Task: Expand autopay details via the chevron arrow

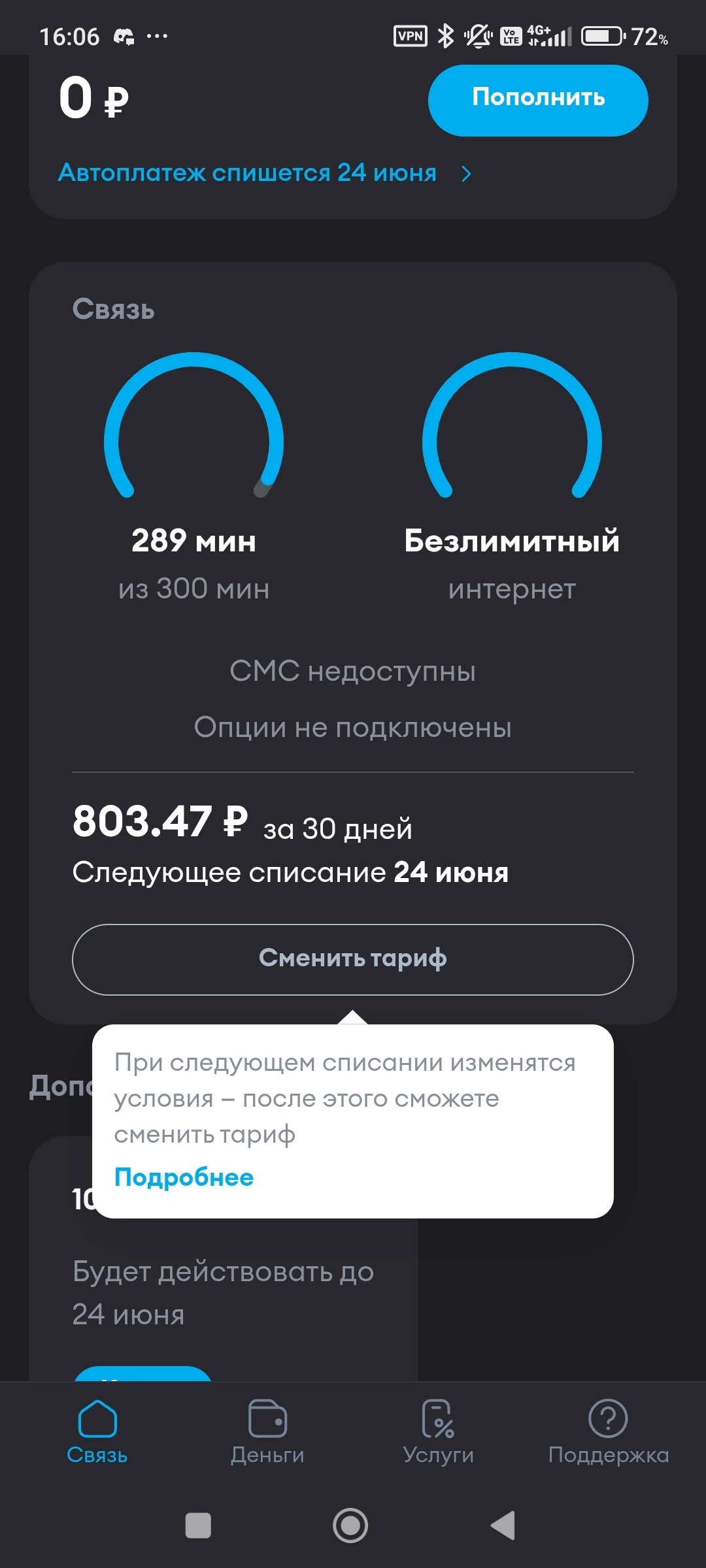Action: tap(466, 174)
